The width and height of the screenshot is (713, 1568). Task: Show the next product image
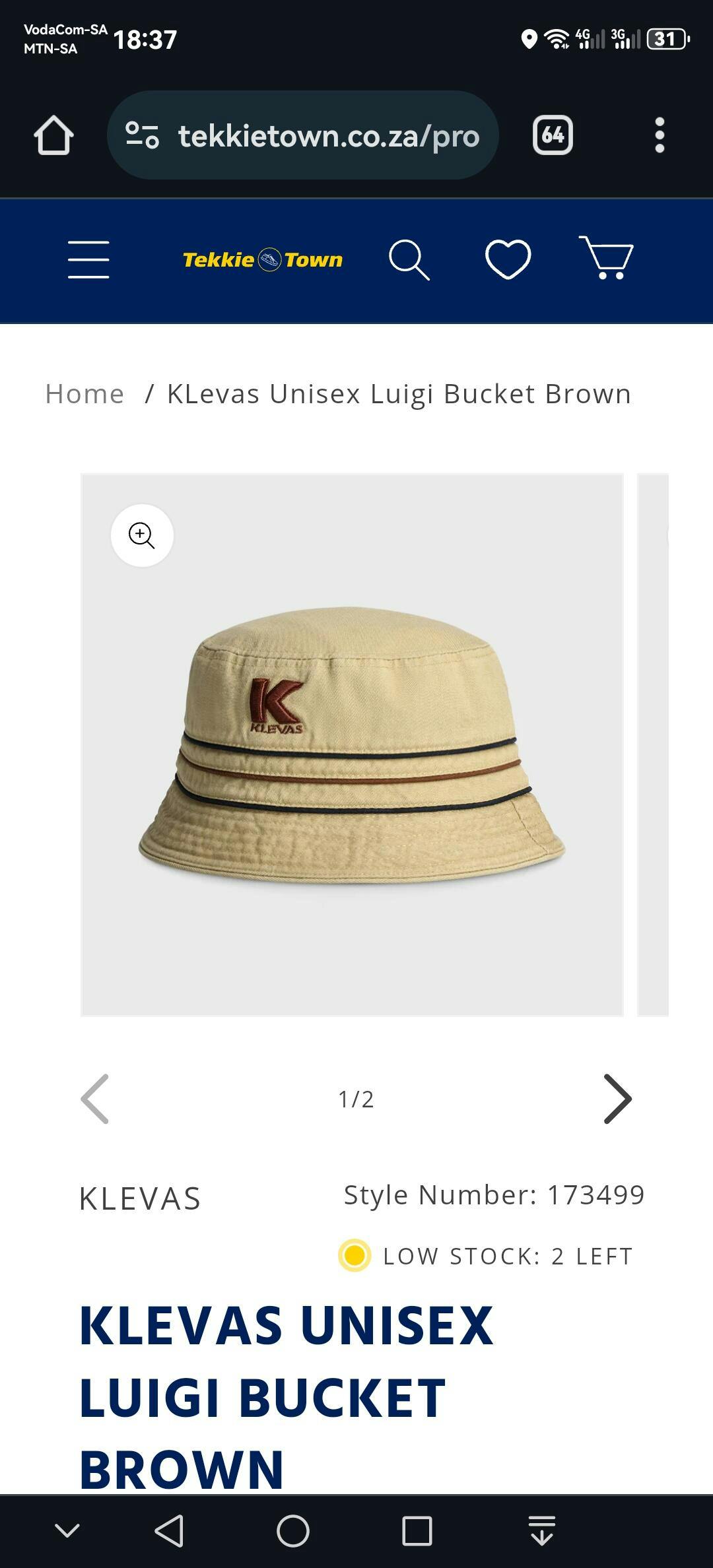(618, 1099)
